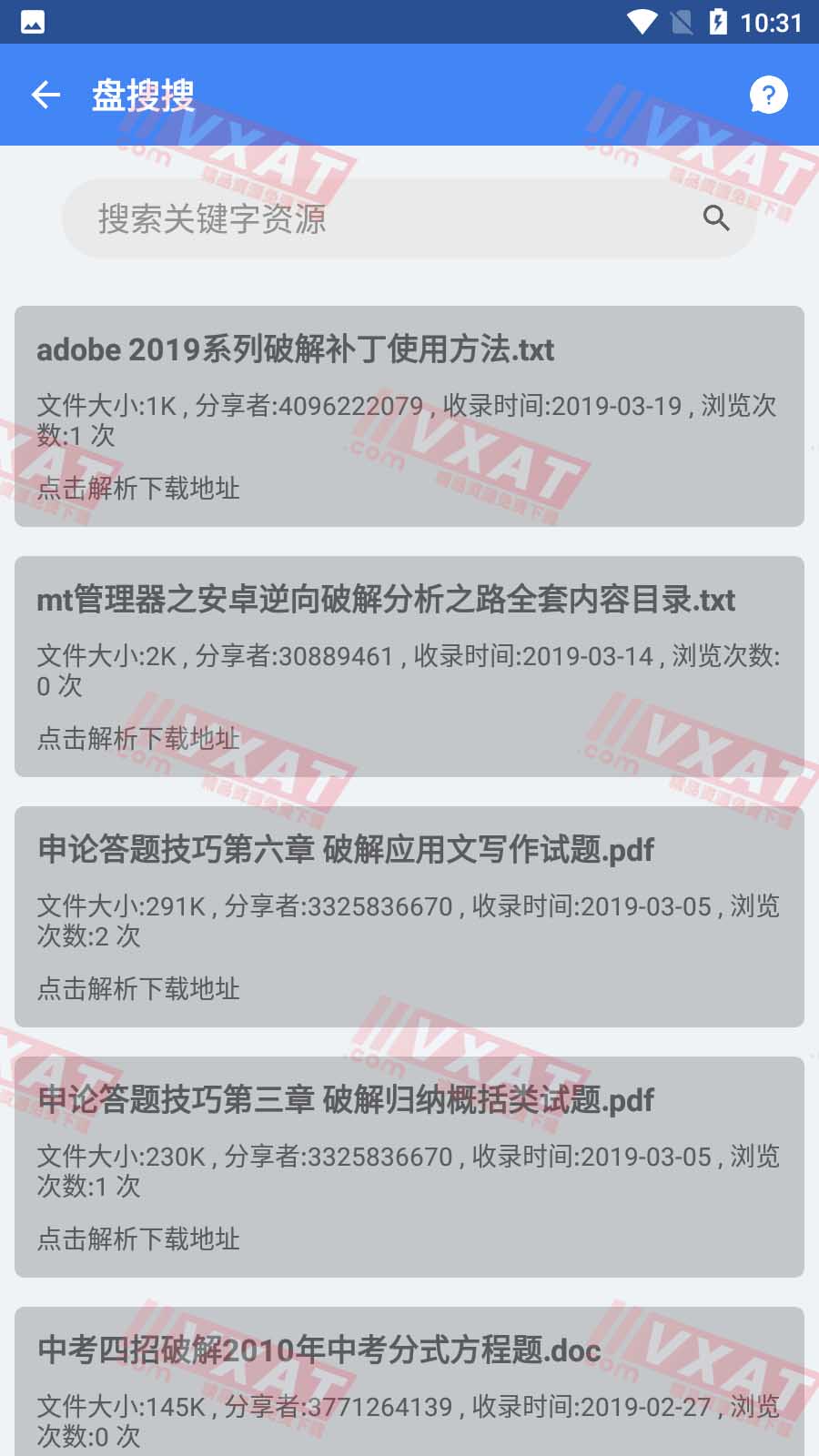
Task: Focus the keyword search field
Action: click(x=364, y=218)
